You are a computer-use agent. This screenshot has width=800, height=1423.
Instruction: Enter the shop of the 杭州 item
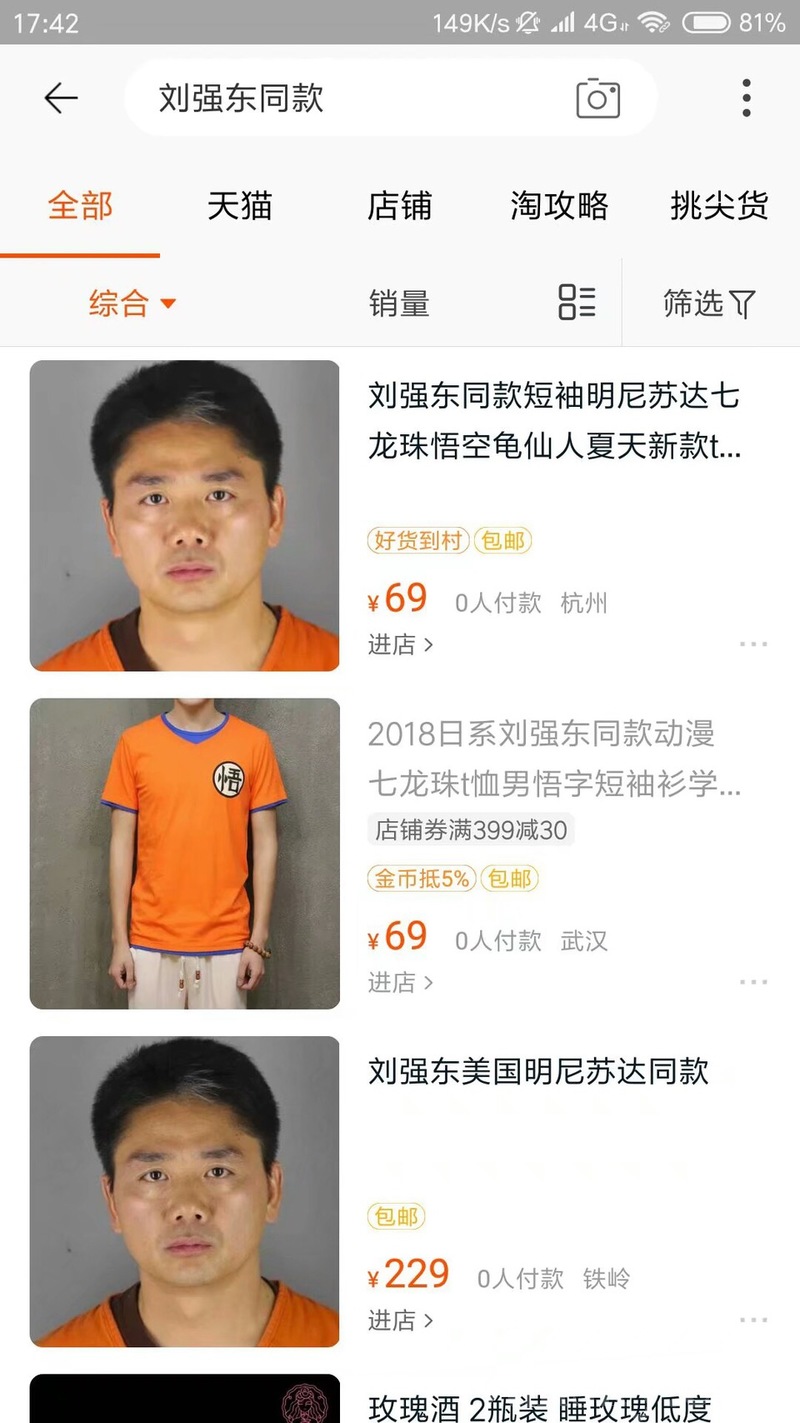[400, 645]
